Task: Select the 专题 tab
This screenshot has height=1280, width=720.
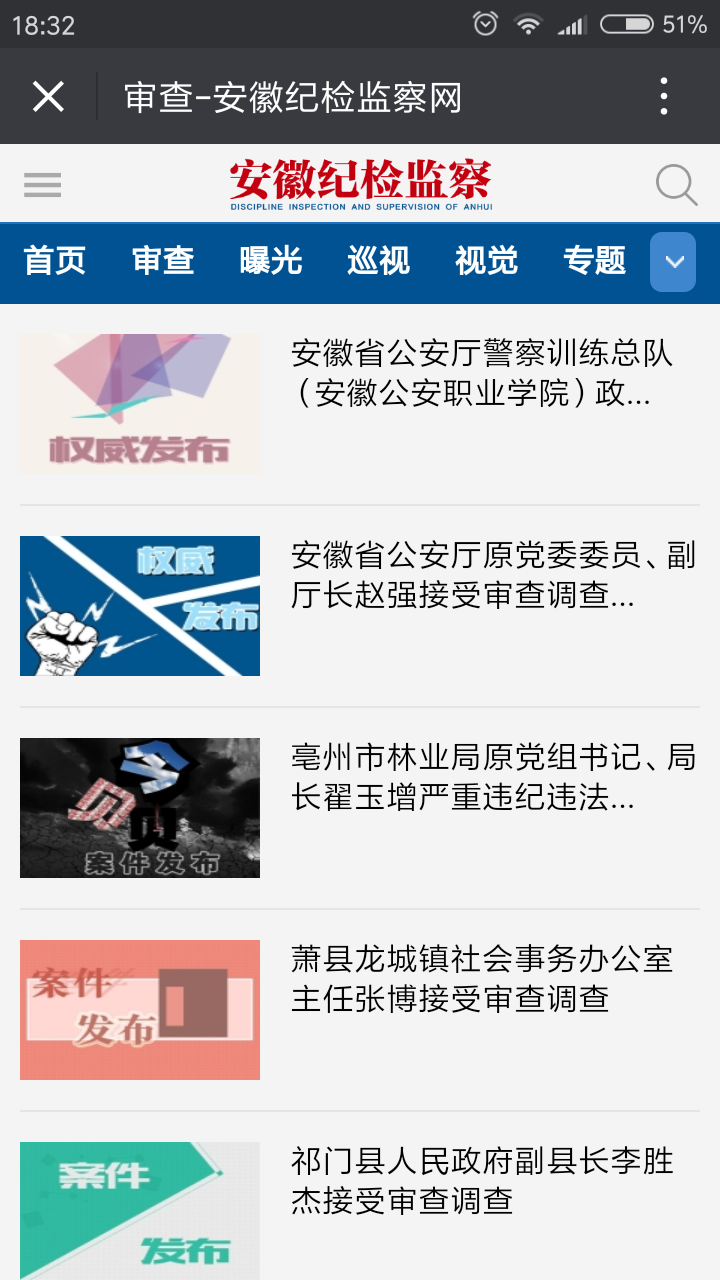Action: click(595, 261)
